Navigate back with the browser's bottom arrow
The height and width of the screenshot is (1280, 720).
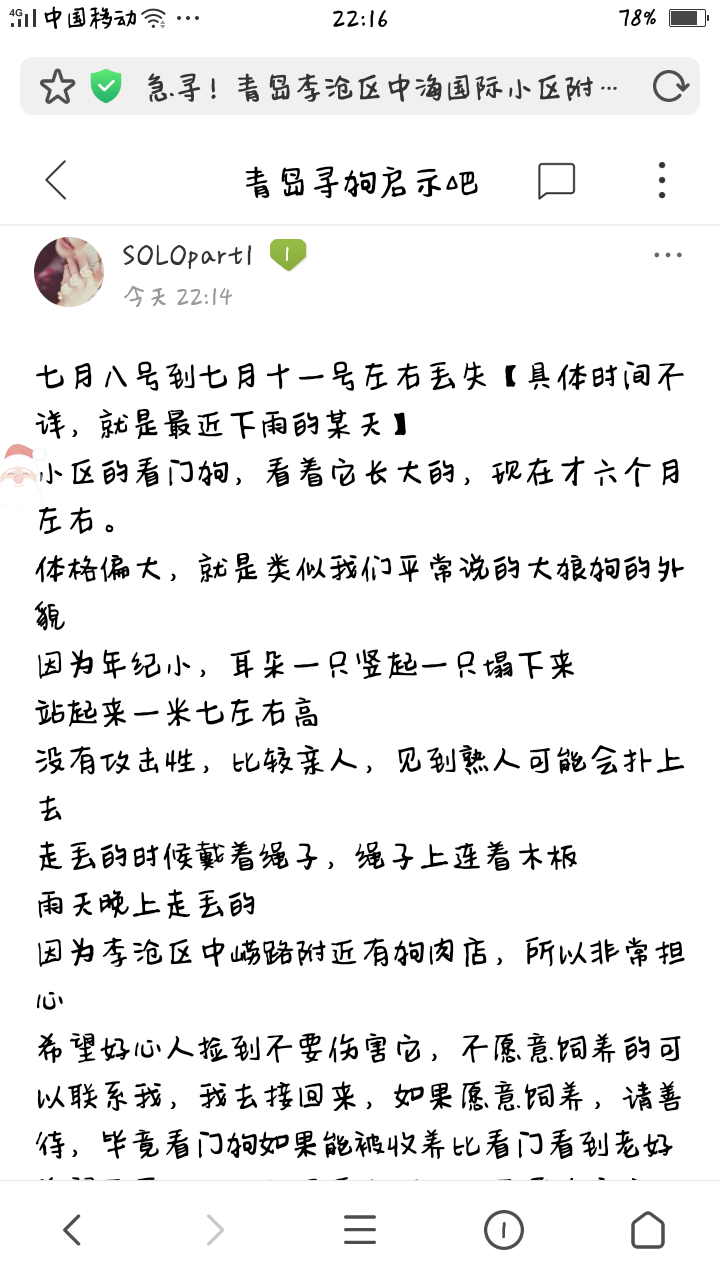click(x=72, y=1230)
